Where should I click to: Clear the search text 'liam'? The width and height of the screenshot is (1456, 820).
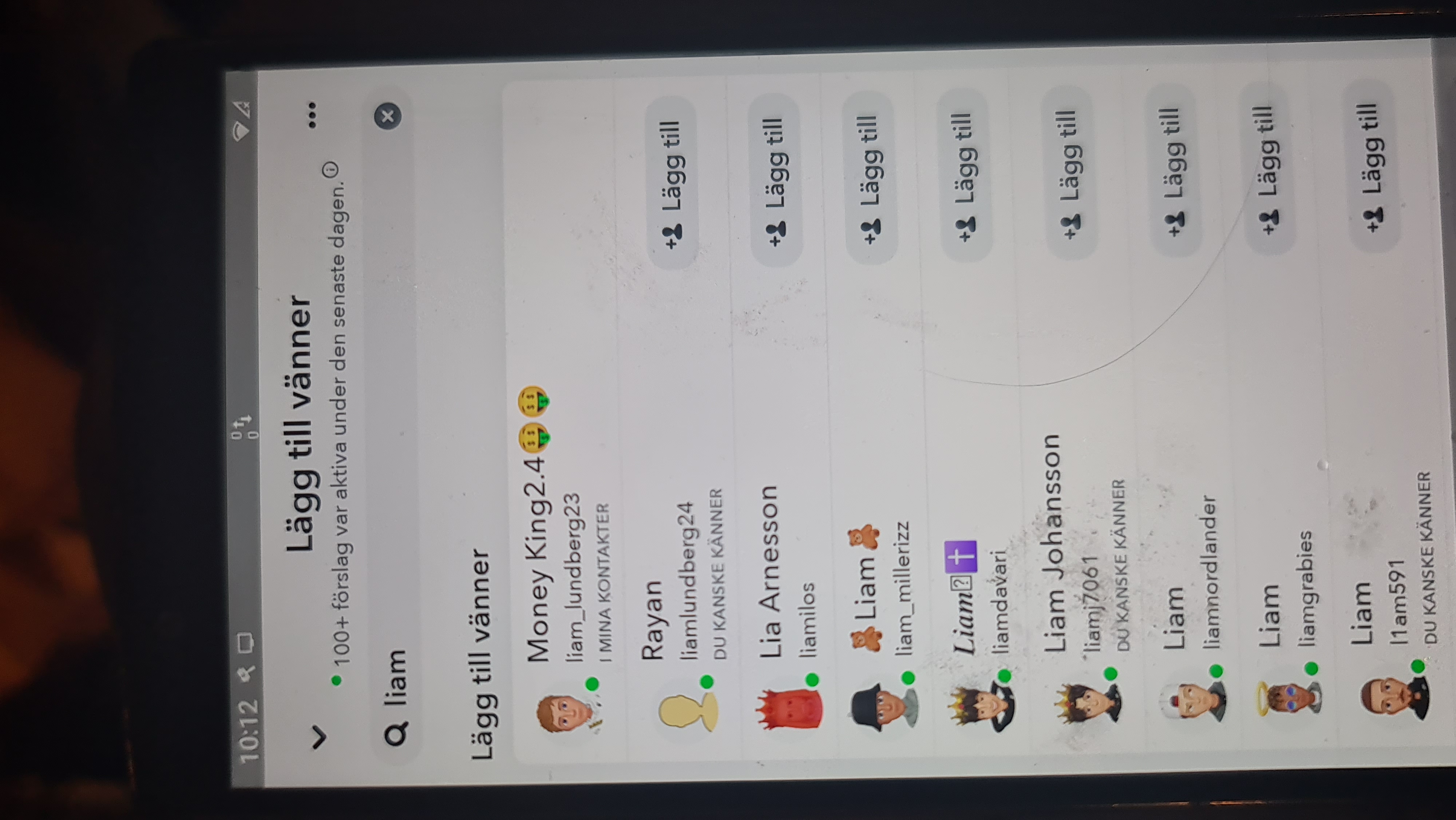[x=388, y=117]
